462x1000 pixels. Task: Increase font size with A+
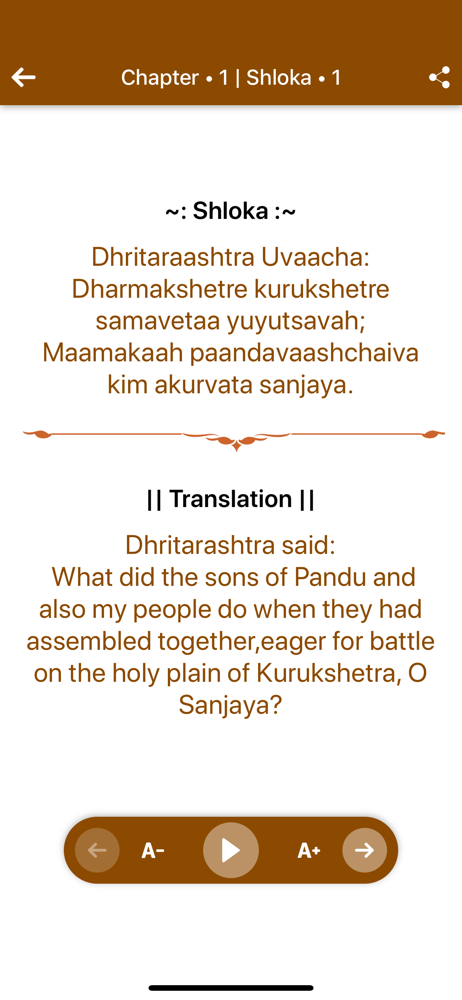pyautogui.click(x=309, y=851)
